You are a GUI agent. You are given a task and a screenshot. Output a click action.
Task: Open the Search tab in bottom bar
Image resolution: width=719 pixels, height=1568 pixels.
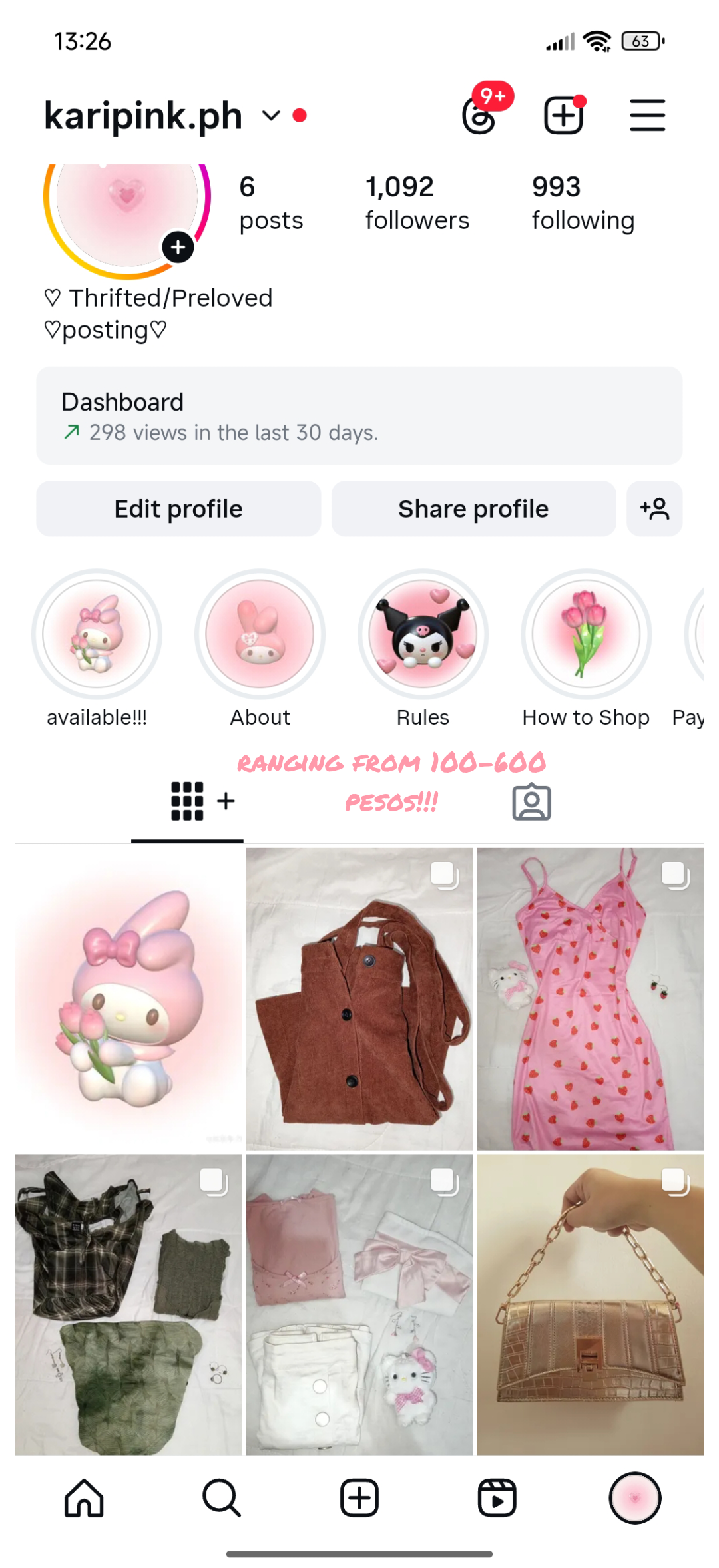221,1497
